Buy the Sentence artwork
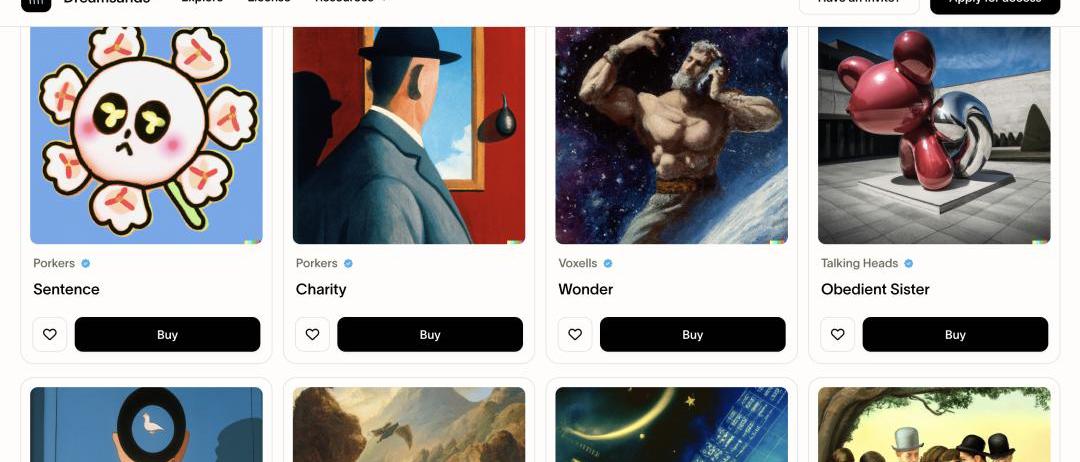The image size is (1080, 462). point(167,335)
